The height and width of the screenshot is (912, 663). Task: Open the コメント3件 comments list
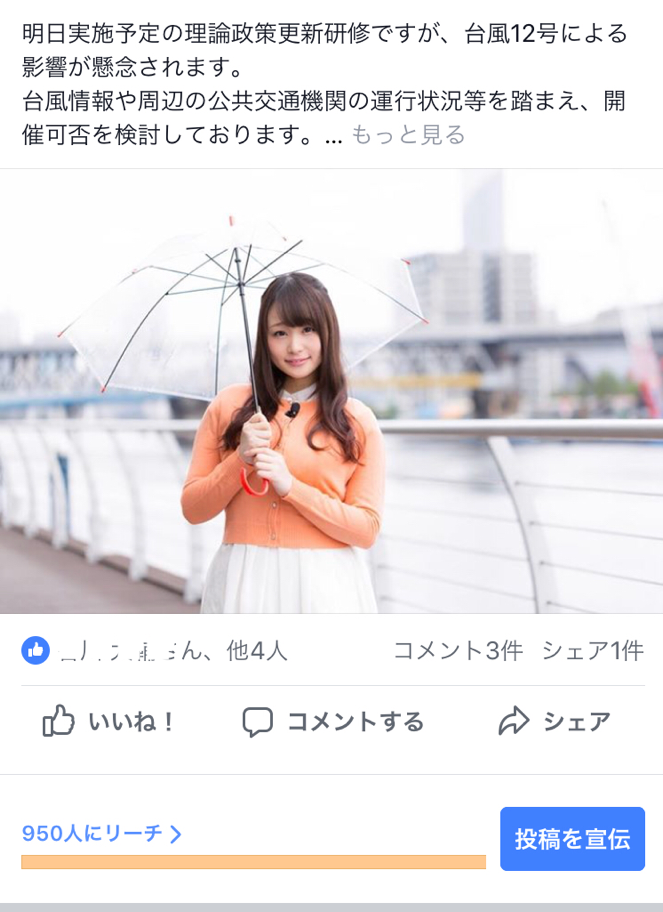click(x=458, y=651)
